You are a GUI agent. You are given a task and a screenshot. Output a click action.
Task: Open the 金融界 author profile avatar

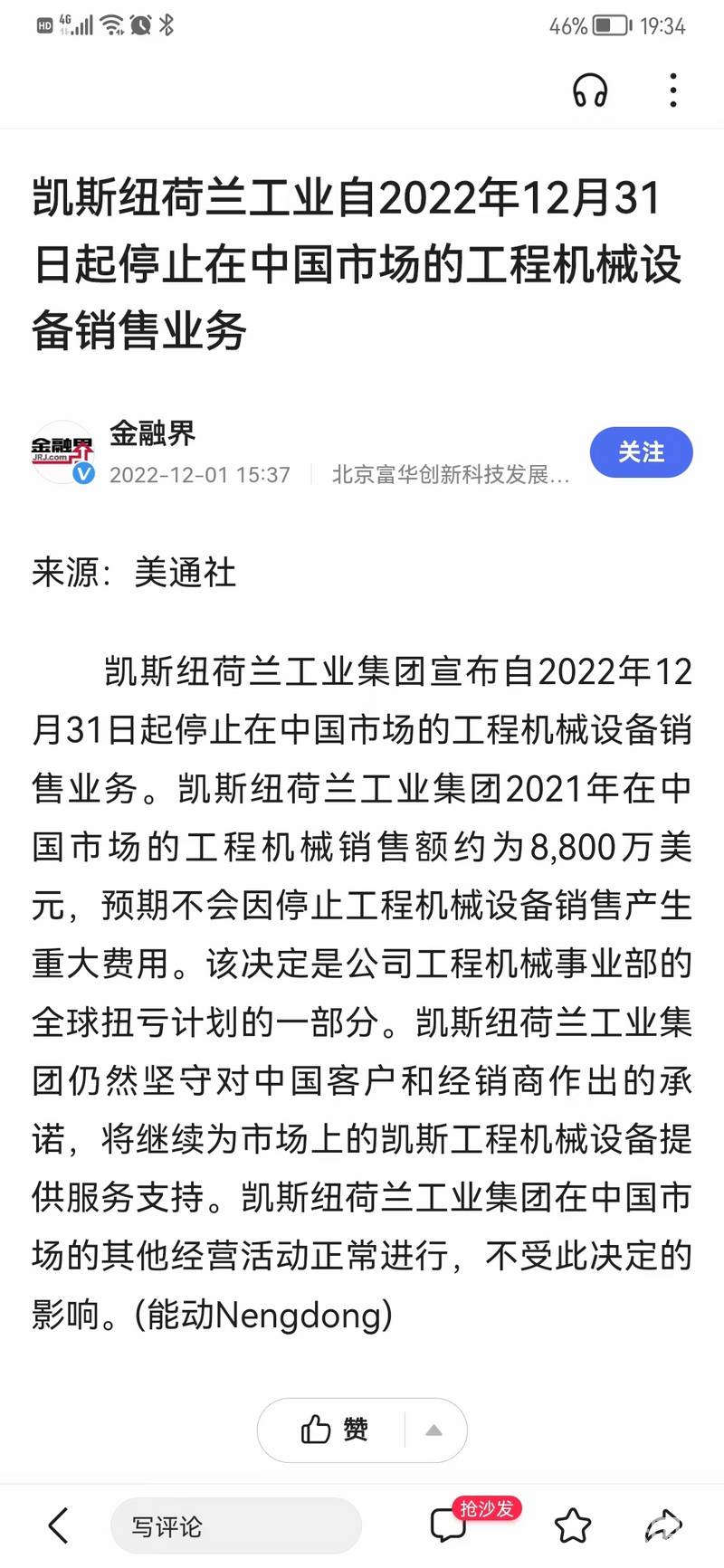tap(62, 451)
